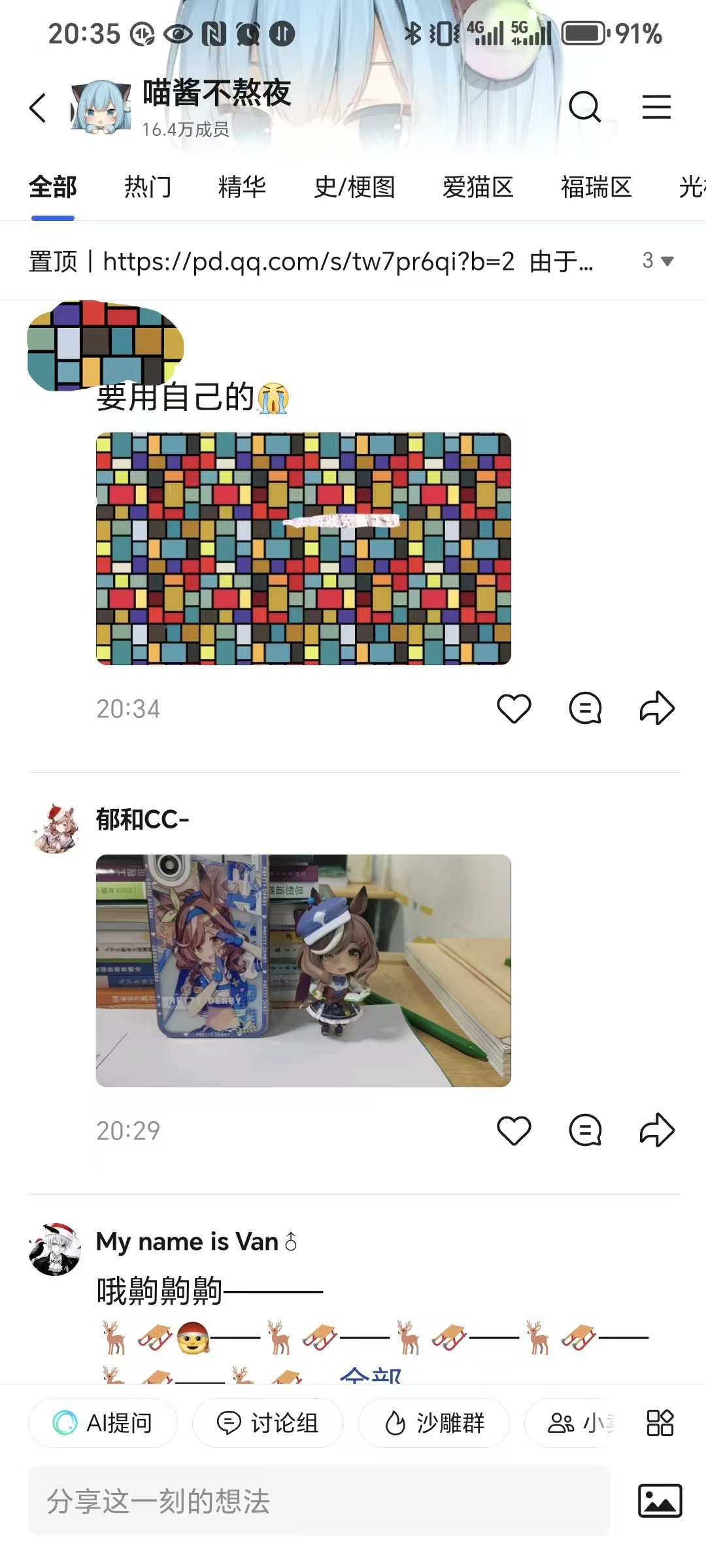The image size is (706, 1568).
Task: Attach a picture with the image icon
Action: (x=660, y=1501)
